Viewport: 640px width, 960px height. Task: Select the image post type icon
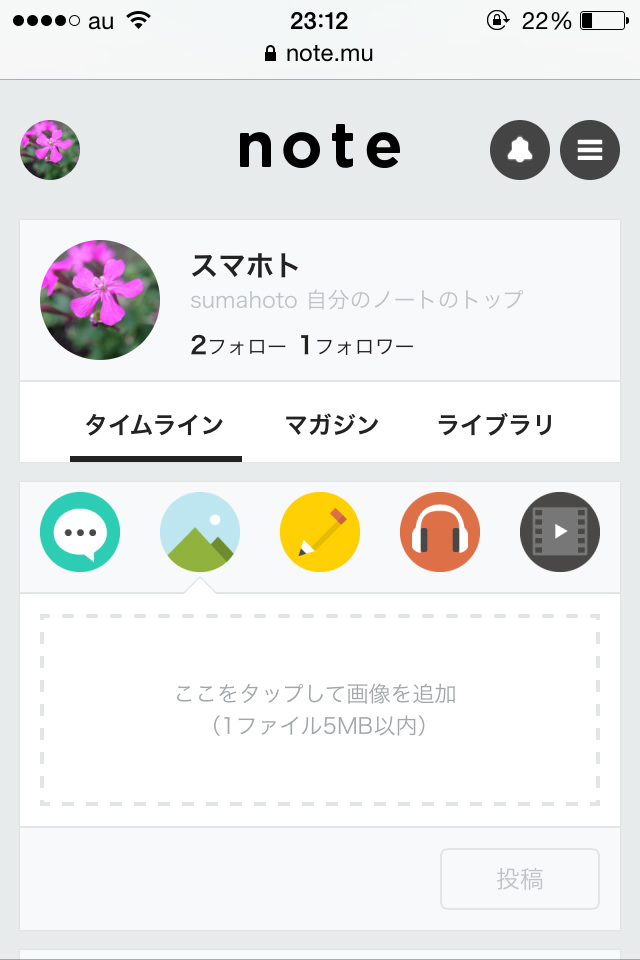pyautogui.click(x=200, y=532)
